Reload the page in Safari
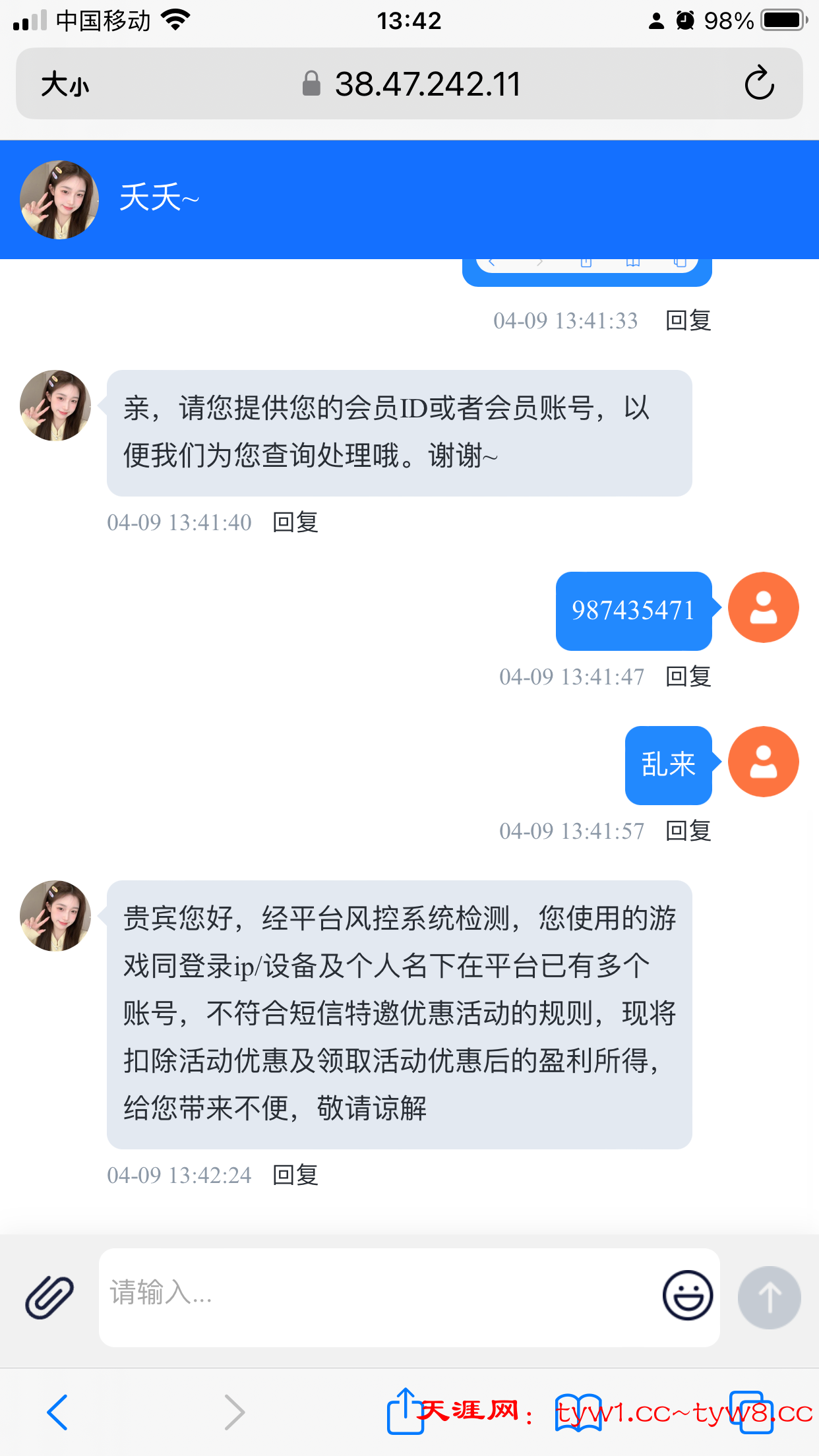Screen dimensions: 819x1456 [x=759, y=84]
